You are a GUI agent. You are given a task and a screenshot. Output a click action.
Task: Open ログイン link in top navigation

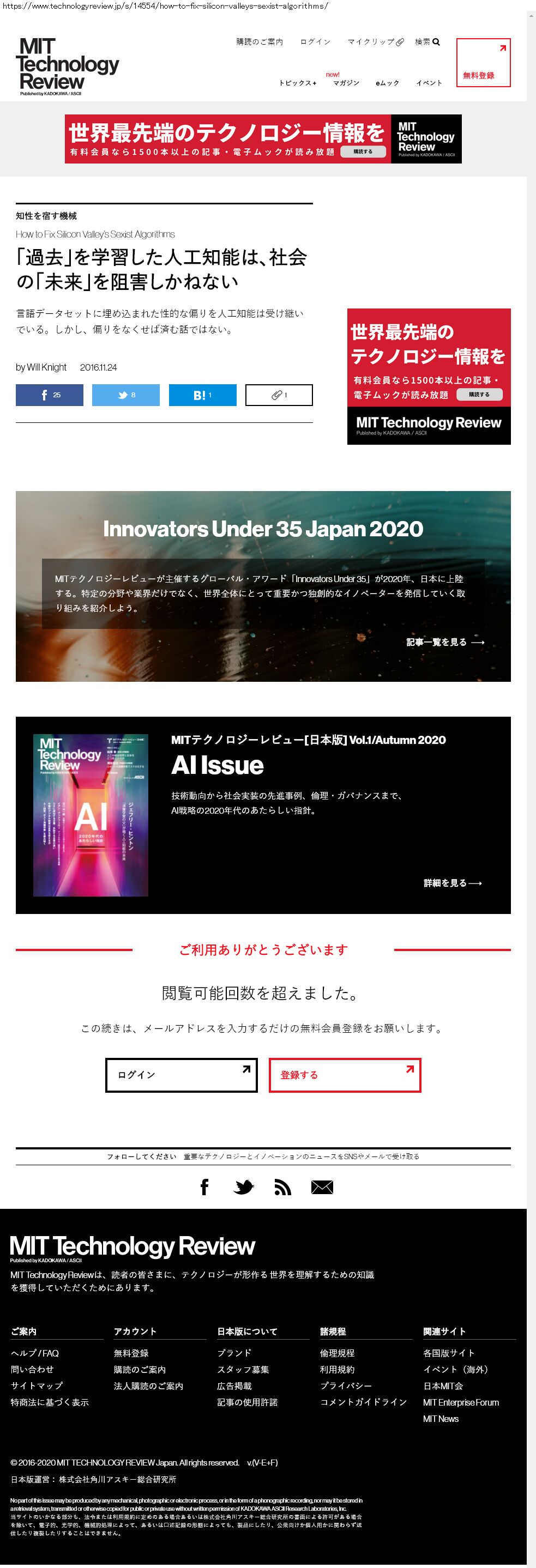coord(315,42)
